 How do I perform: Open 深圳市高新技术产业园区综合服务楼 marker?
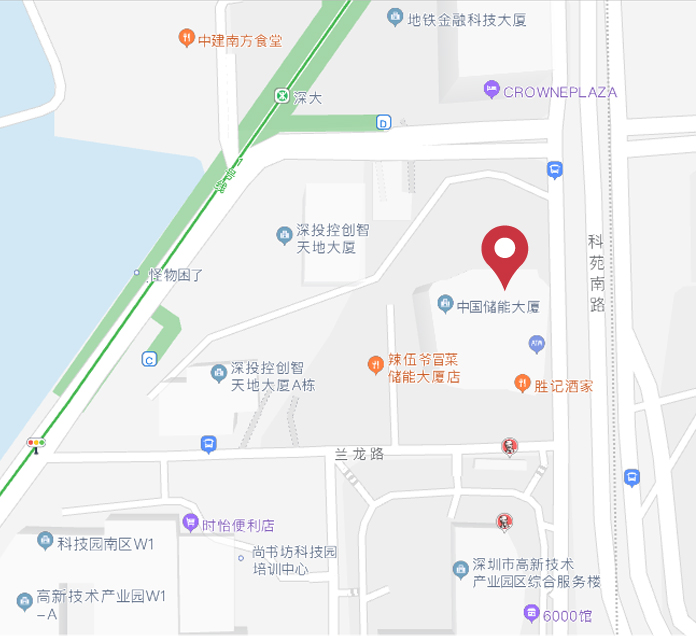tap(459, 569)
